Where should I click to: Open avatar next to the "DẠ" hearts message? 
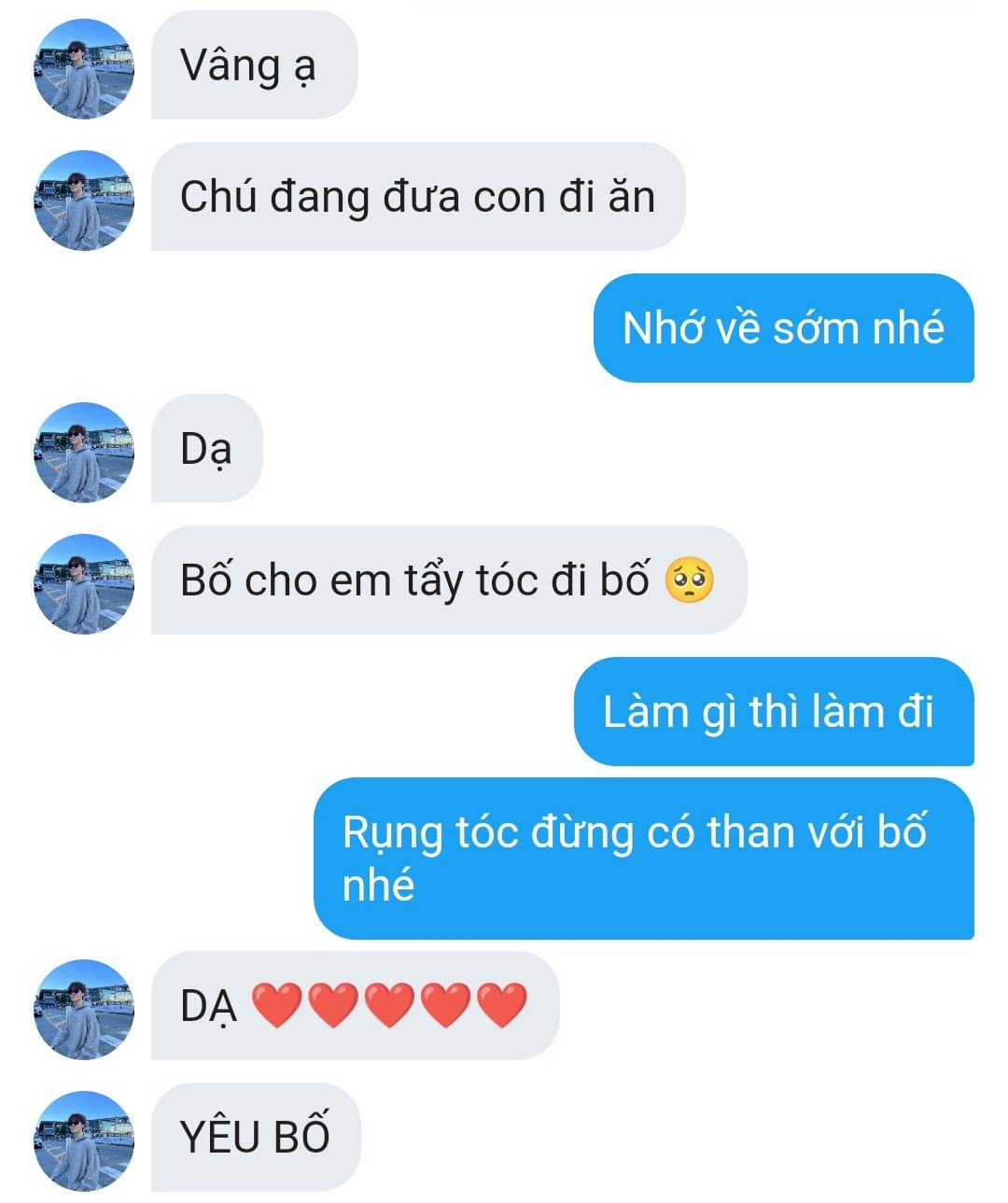tap(84, 1010)
